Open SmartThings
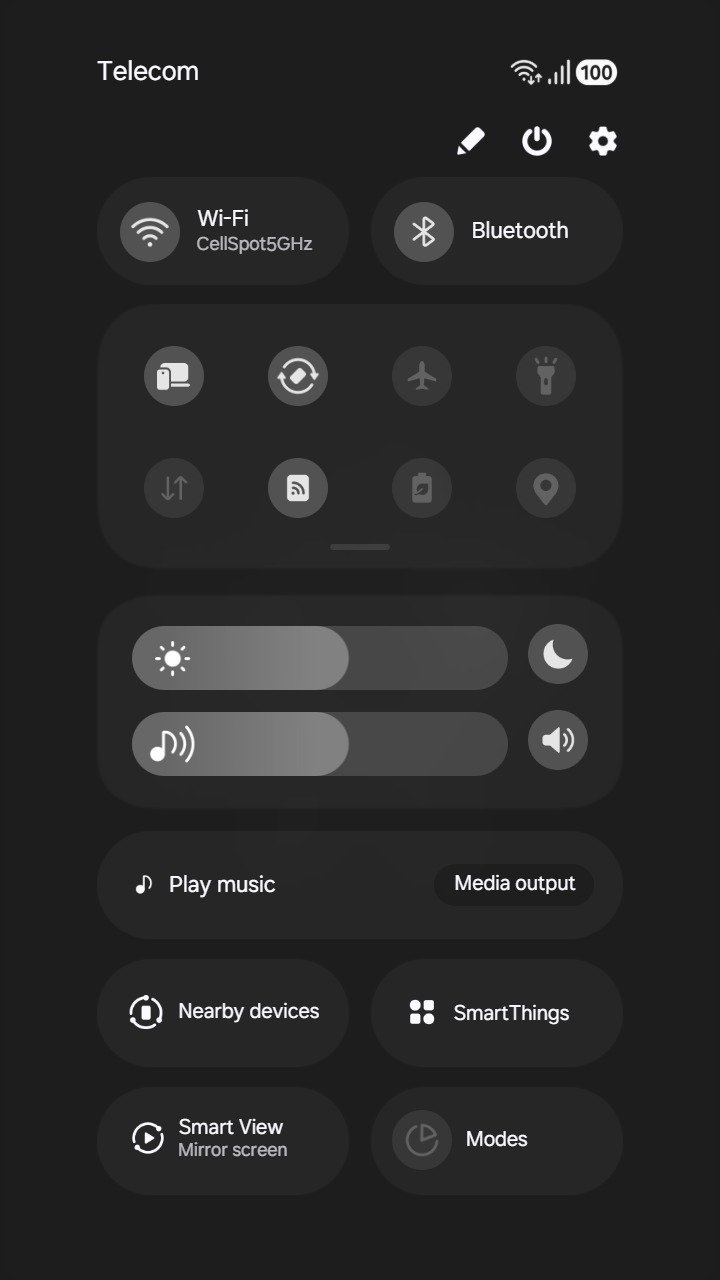Image resolution: width=720 pixels, height=1280 pixels. click(496, 1012)
